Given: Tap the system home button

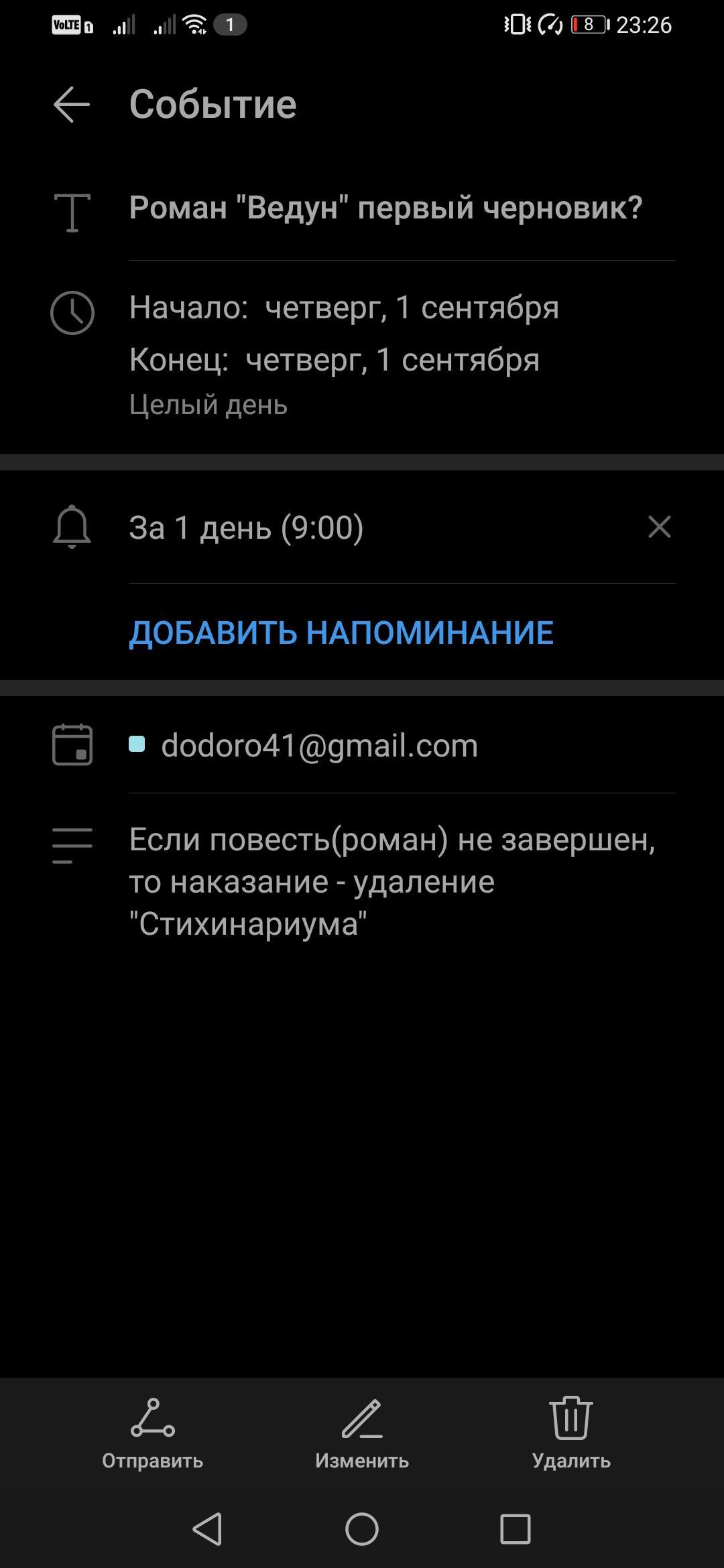Looking at the screenshot, I should [x=362, y=1530].
